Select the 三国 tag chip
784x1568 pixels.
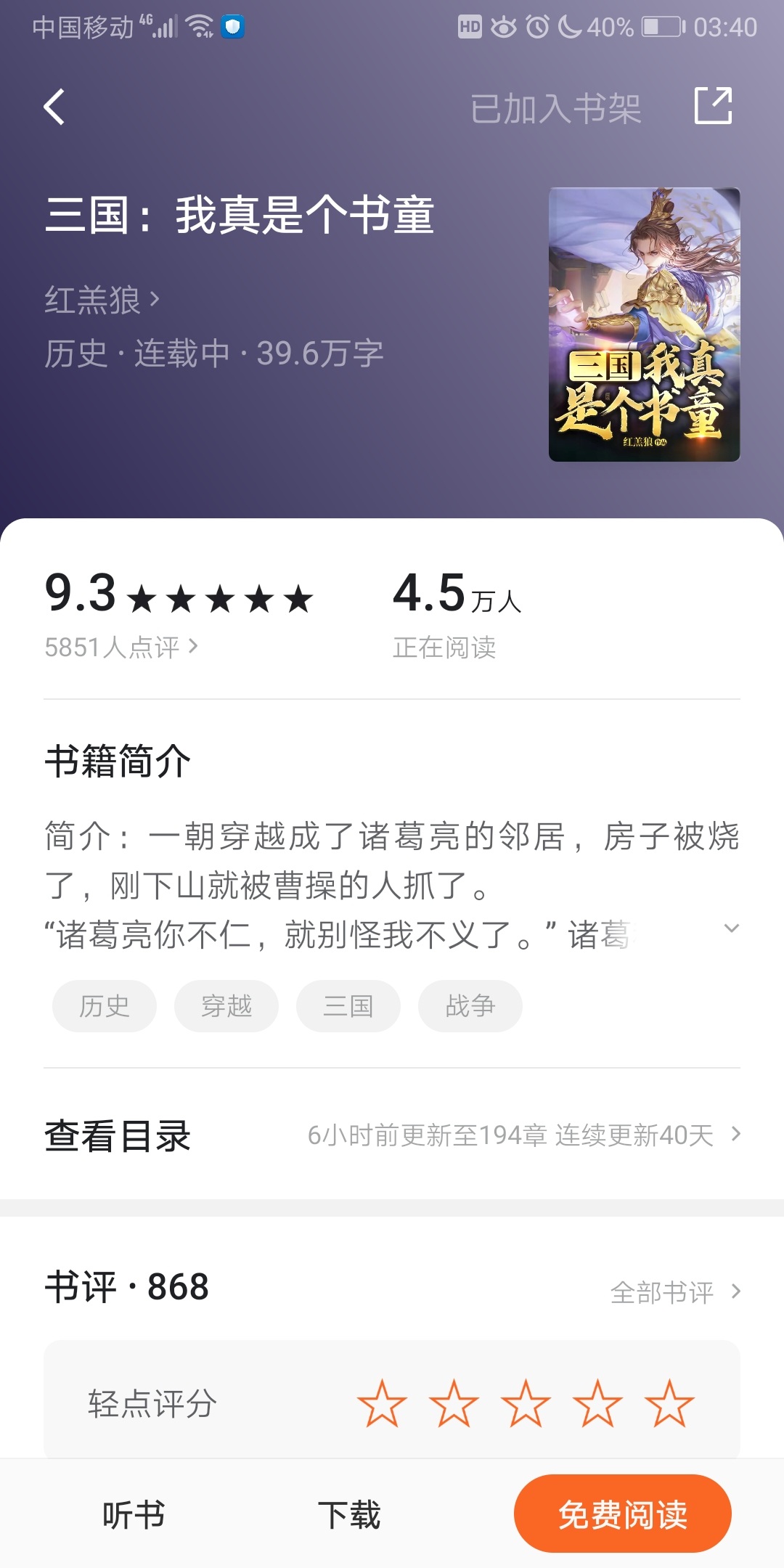tap(348, 1006)
